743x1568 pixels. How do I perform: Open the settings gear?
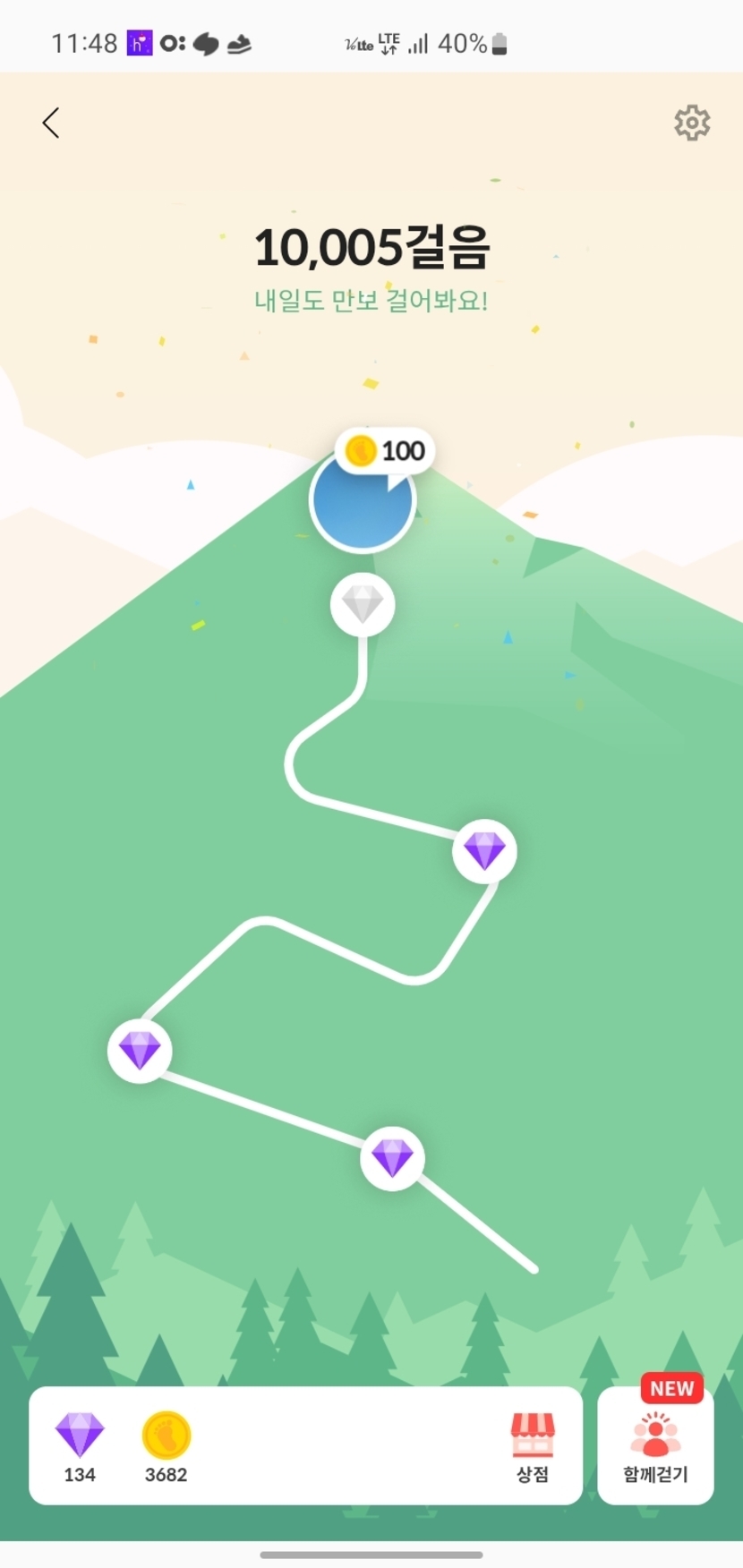(x=692, y=123)
